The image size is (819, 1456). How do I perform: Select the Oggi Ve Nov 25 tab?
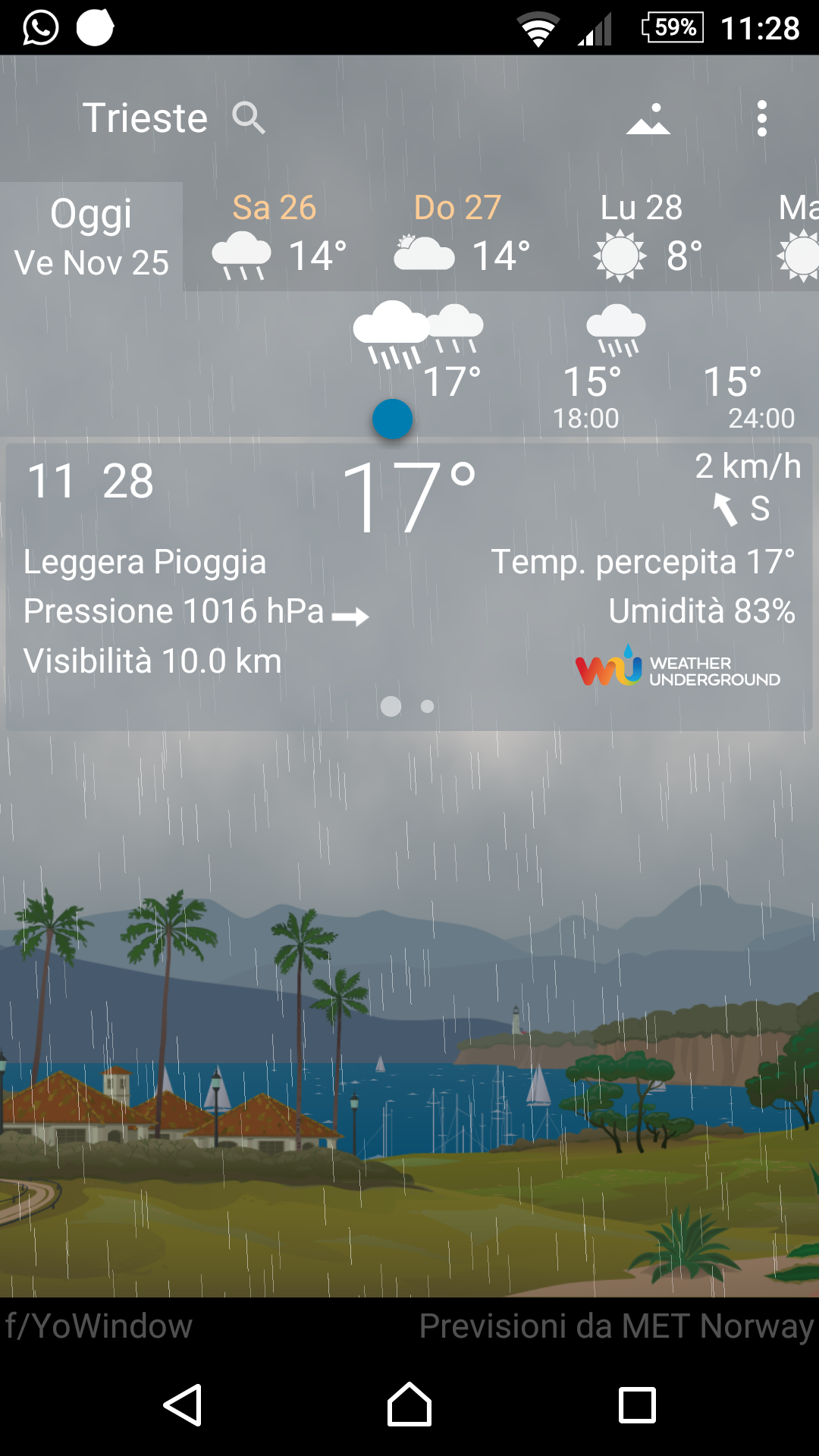(91, 237)
